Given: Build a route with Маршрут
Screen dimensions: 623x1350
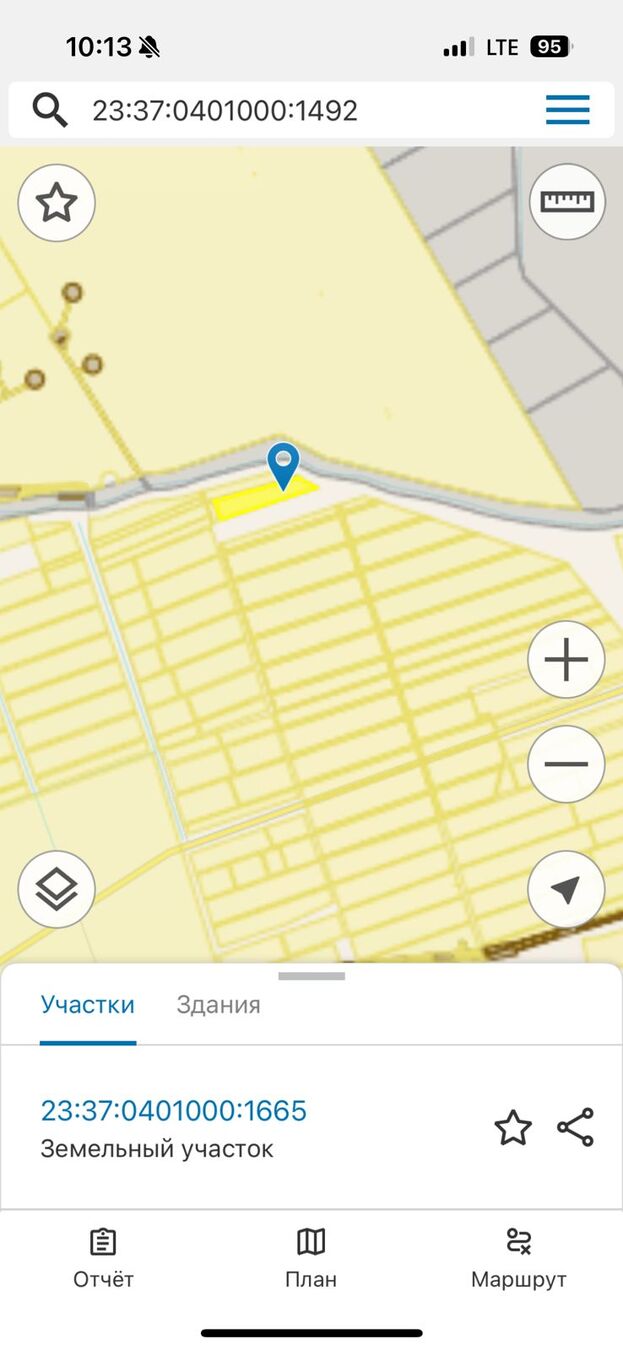Looking at the screenshot, I should tap(518, 1258).
